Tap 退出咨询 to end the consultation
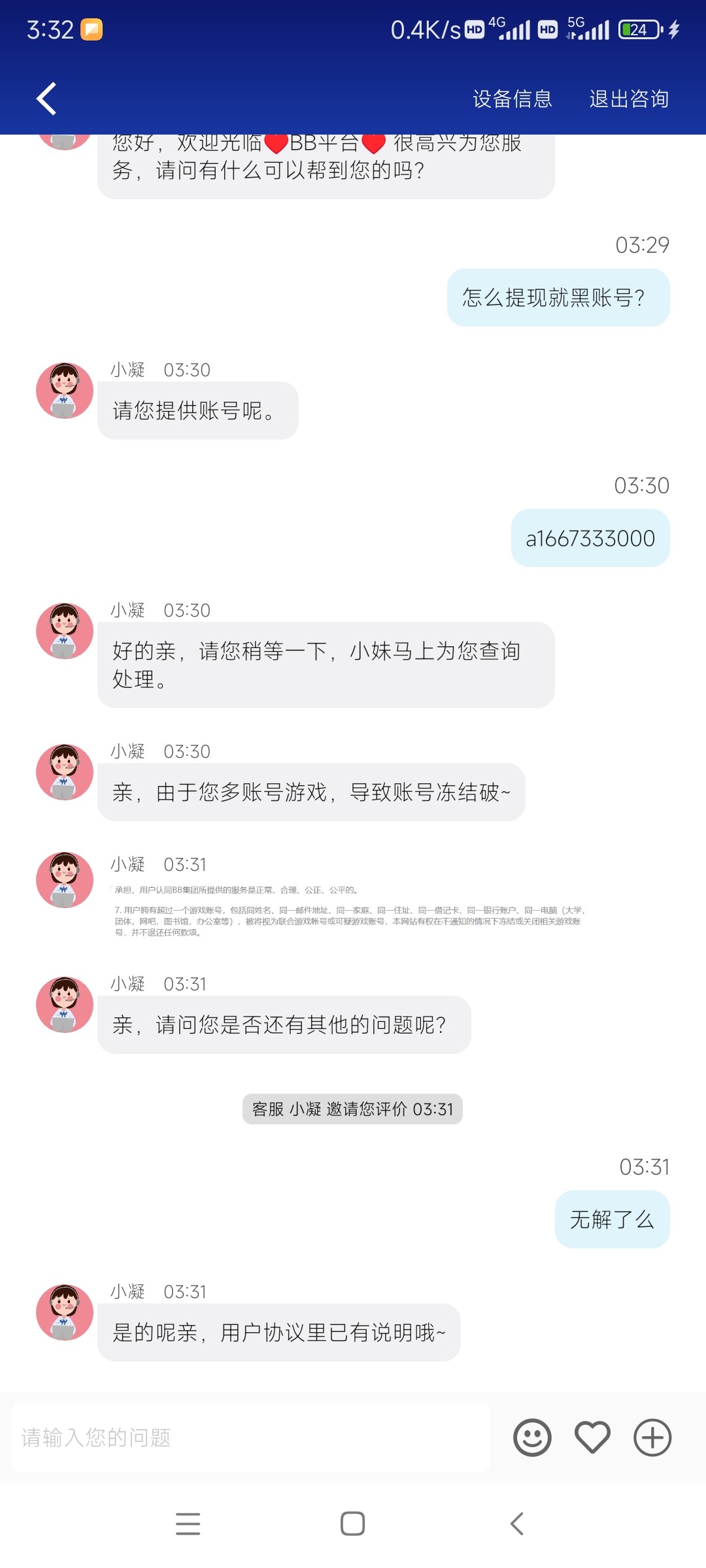This screenshot has height=1568, width=706. (629, 99)
